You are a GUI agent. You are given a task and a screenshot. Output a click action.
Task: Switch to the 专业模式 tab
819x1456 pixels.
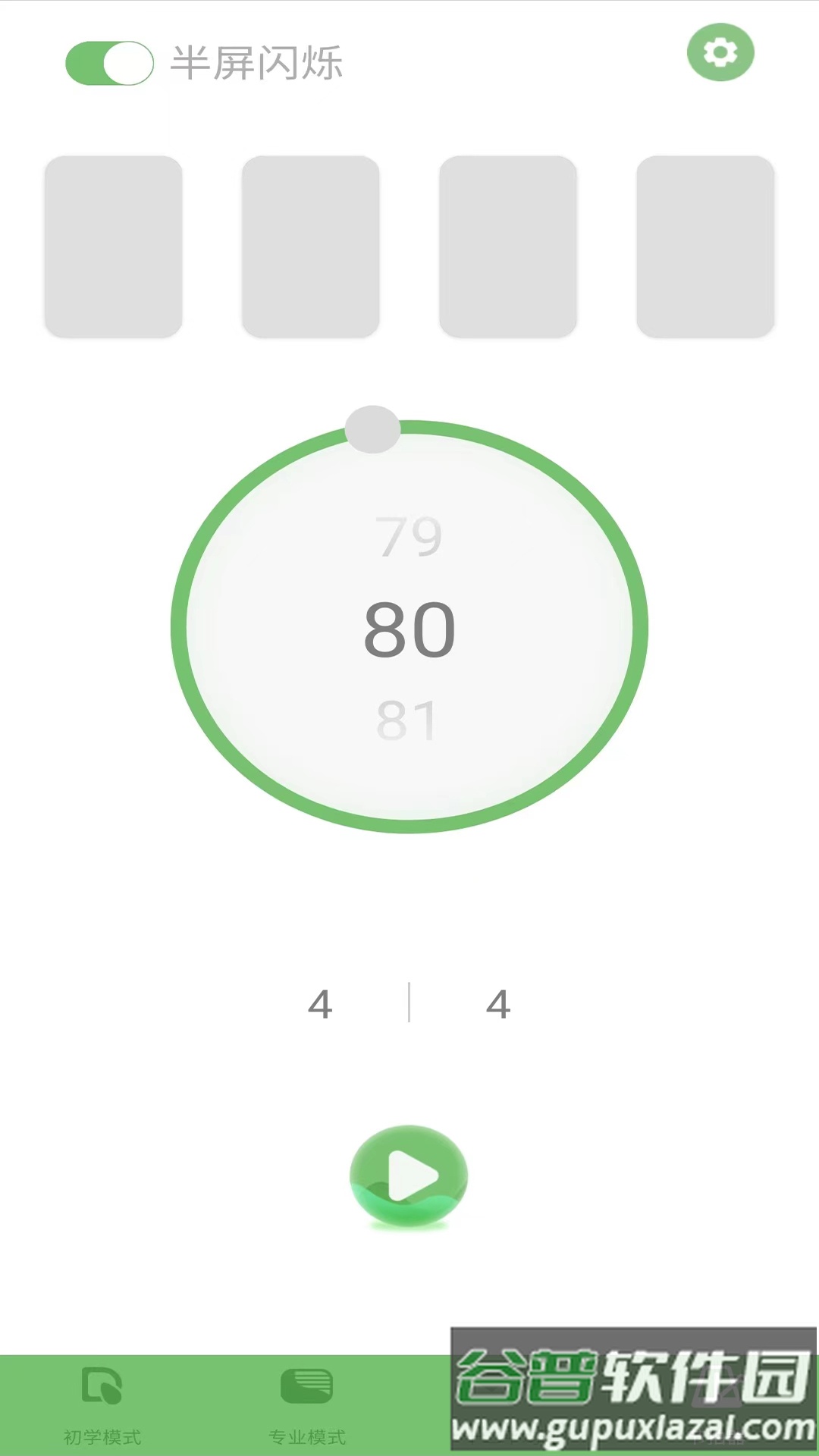click(306, 1403)
